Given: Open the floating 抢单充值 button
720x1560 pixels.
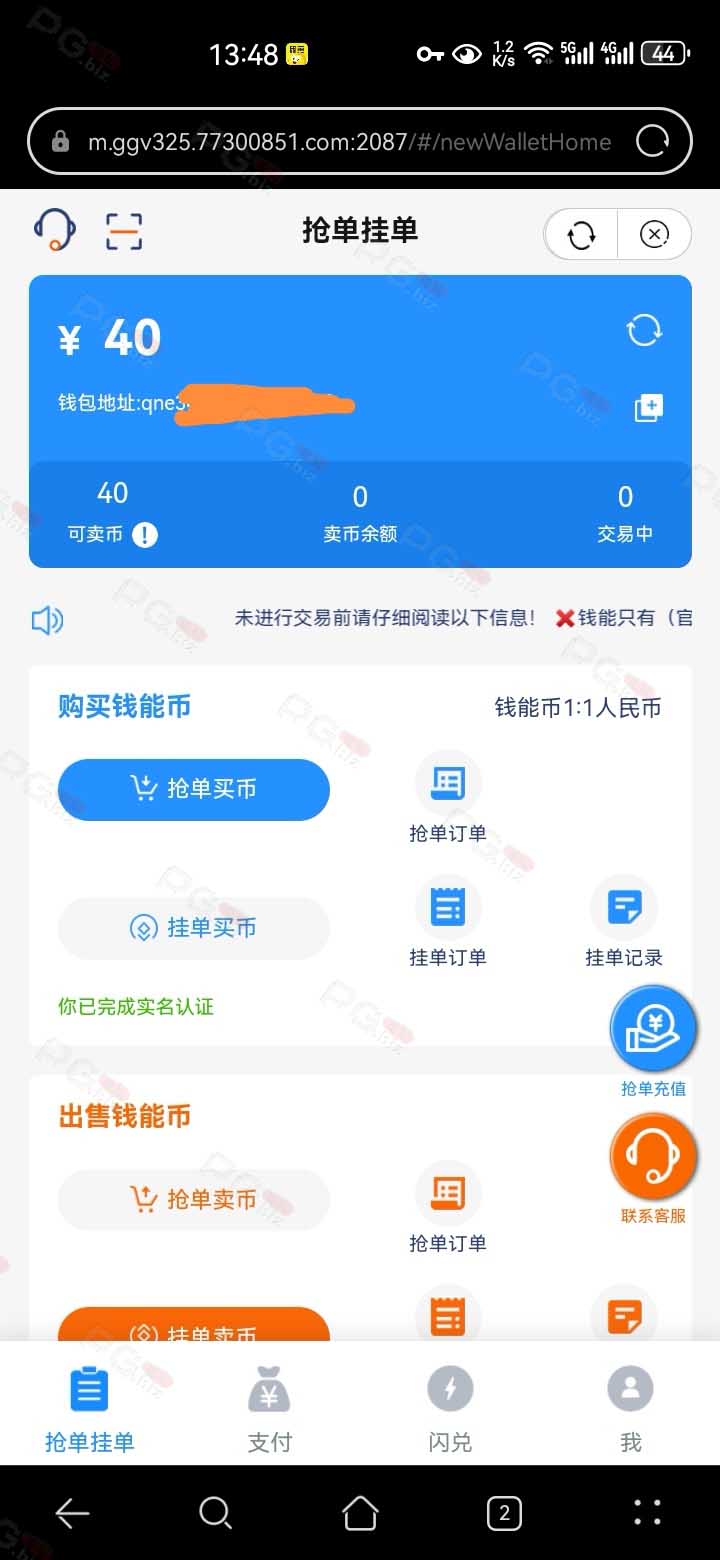Looking at the screenshot, I should click(654, 1042).
